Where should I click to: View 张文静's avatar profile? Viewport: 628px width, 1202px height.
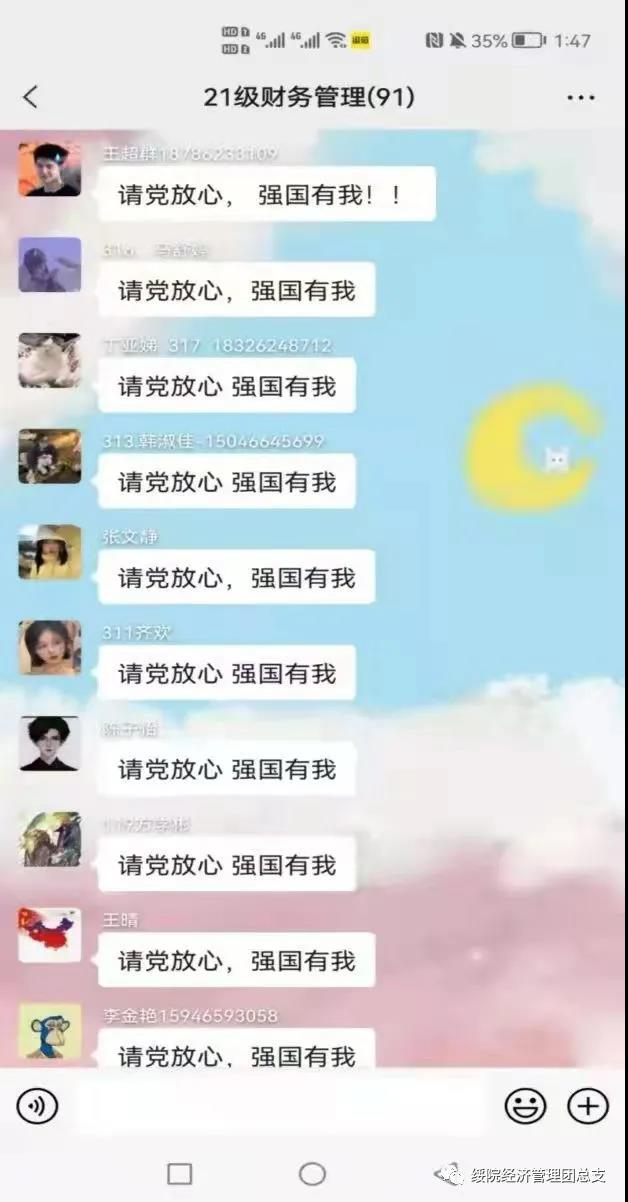49,552
